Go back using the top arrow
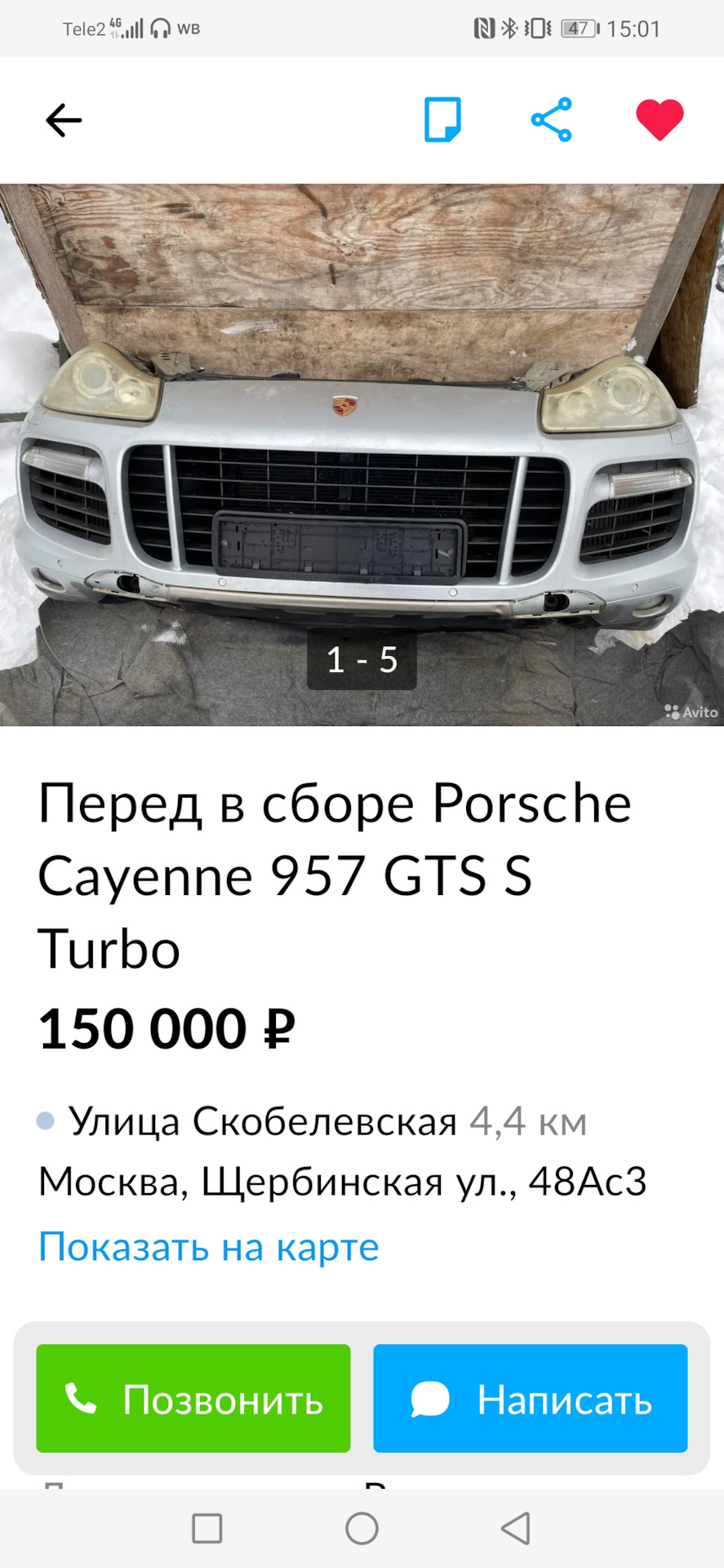 64,121
